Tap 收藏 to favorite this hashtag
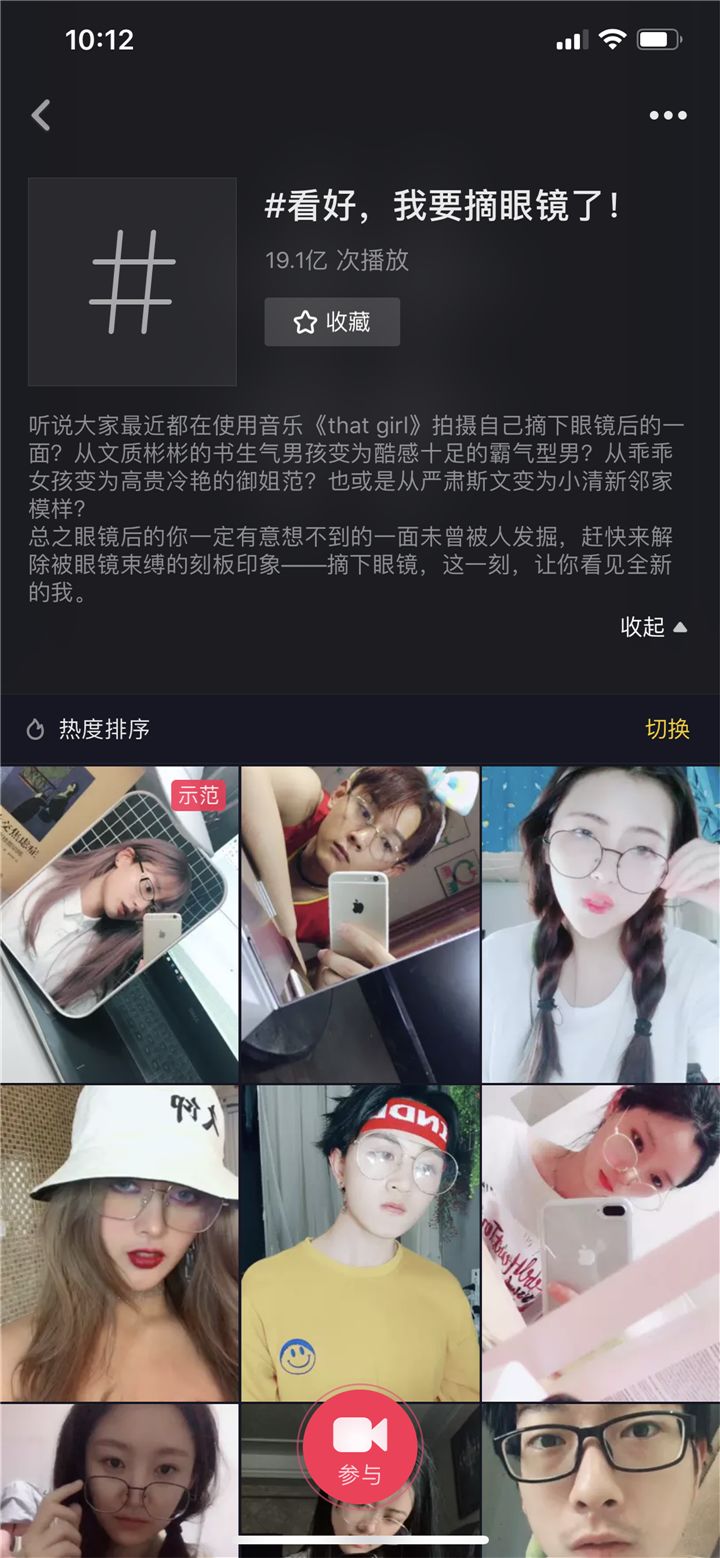 [332, 322]
